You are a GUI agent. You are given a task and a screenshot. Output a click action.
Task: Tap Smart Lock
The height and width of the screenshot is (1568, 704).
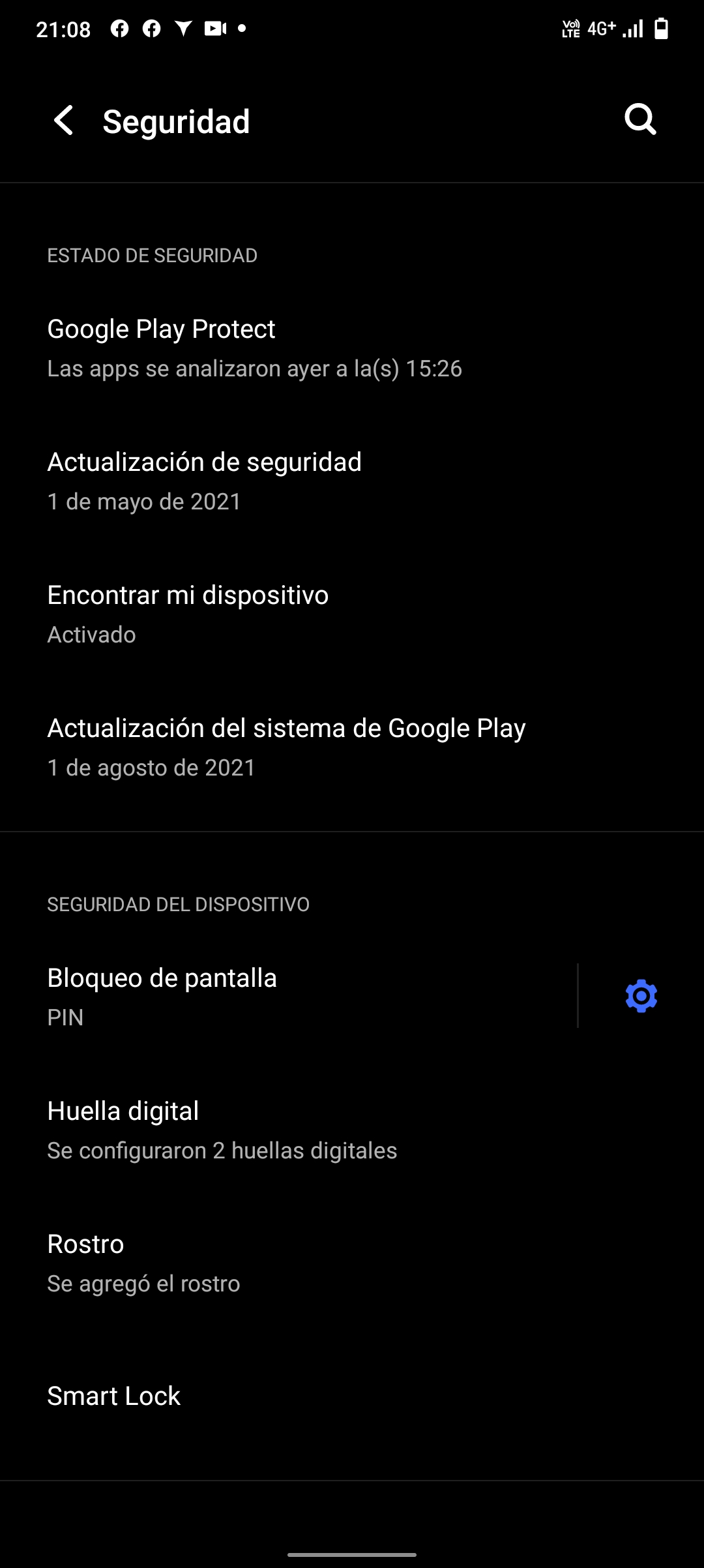[x=114, y=1396]
